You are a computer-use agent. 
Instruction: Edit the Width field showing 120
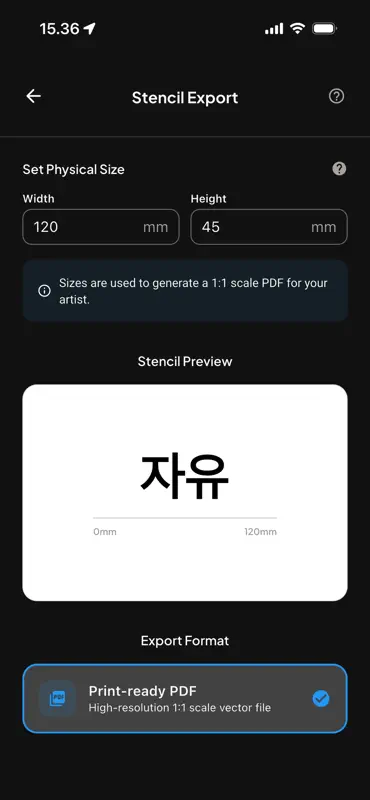tap(101, 227)
